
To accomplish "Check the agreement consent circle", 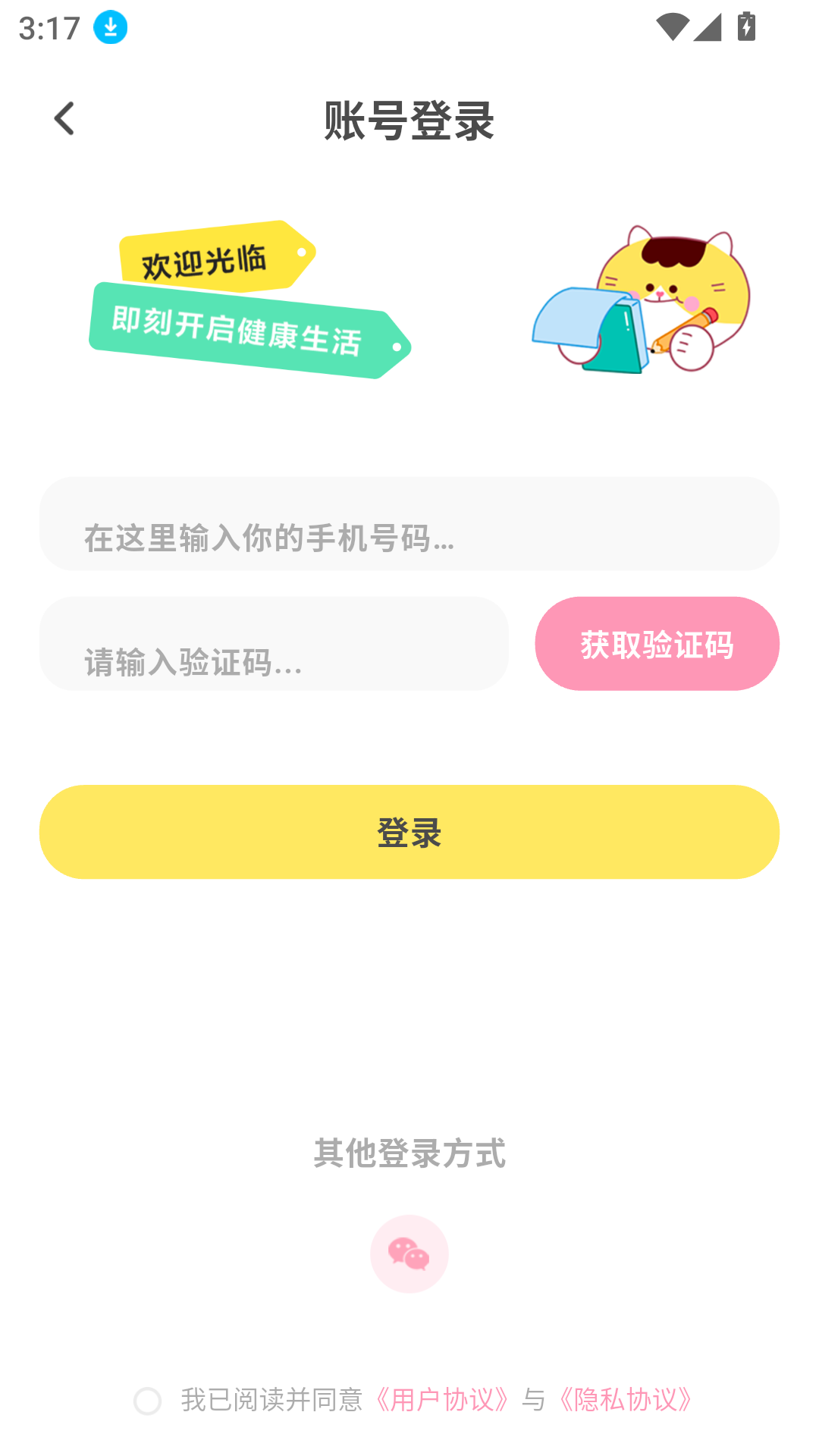I will tap(148, 1401).
